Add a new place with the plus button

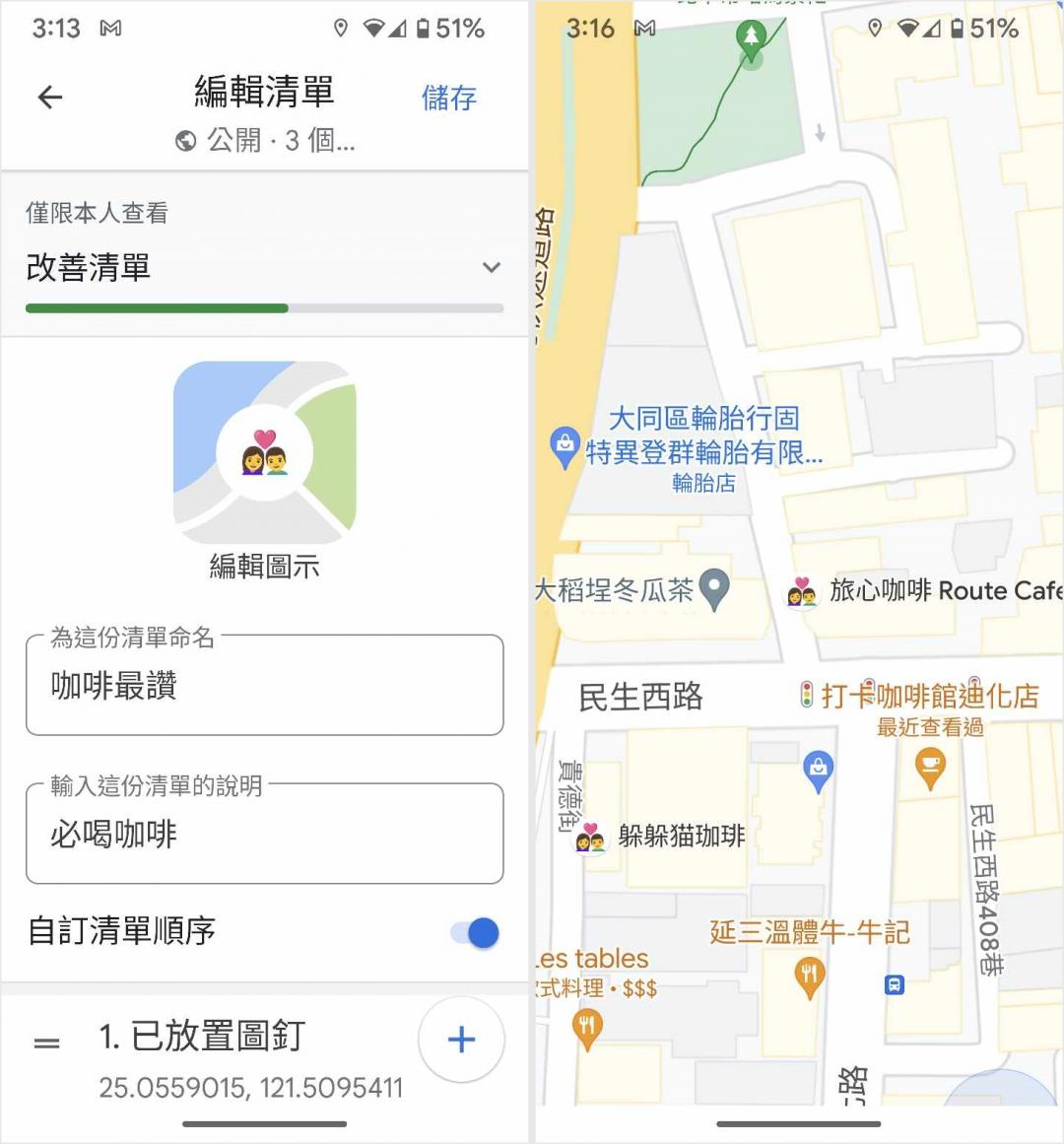(461, 1040)
